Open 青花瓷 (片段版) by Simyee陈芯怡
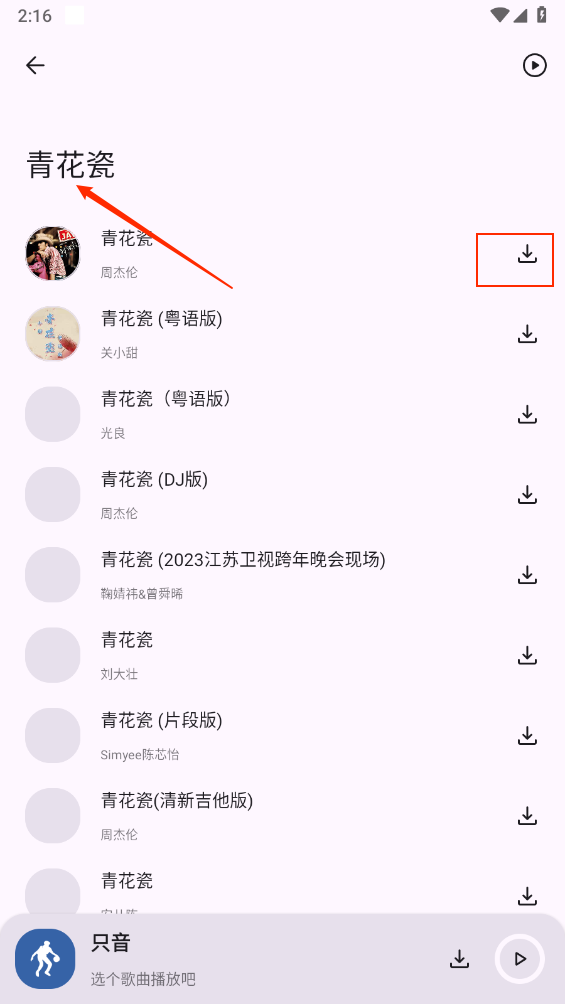This screenshot has width=565, height=1004. [282, 736]
